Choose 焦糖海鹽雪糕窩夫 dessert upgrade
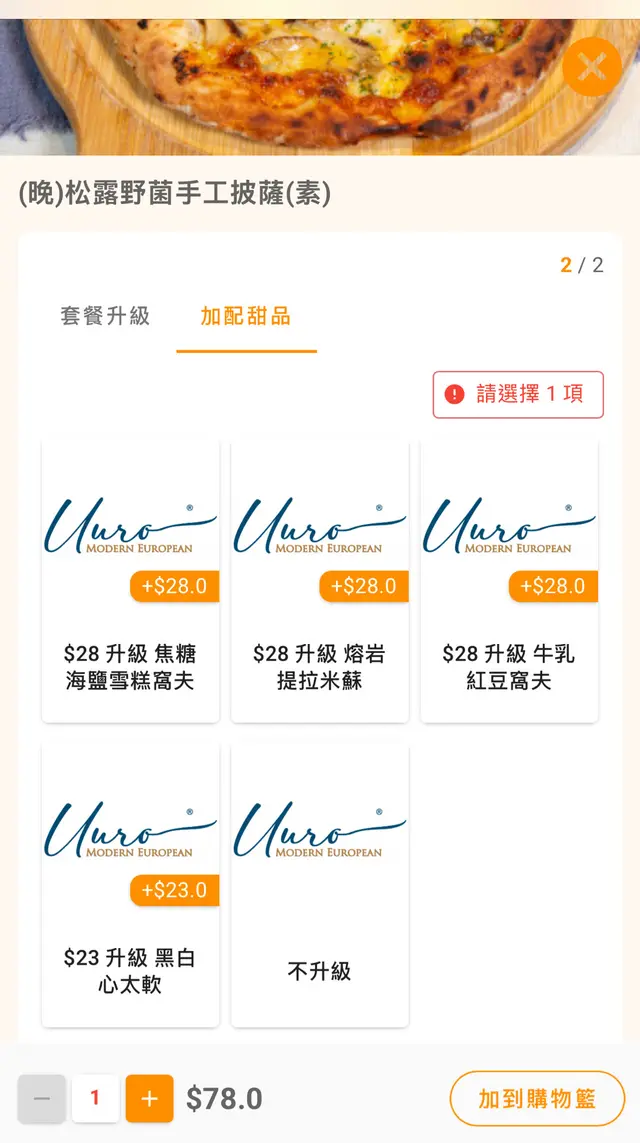The height and width of the screenshot is (1143, 640). (x=130, y=580)
